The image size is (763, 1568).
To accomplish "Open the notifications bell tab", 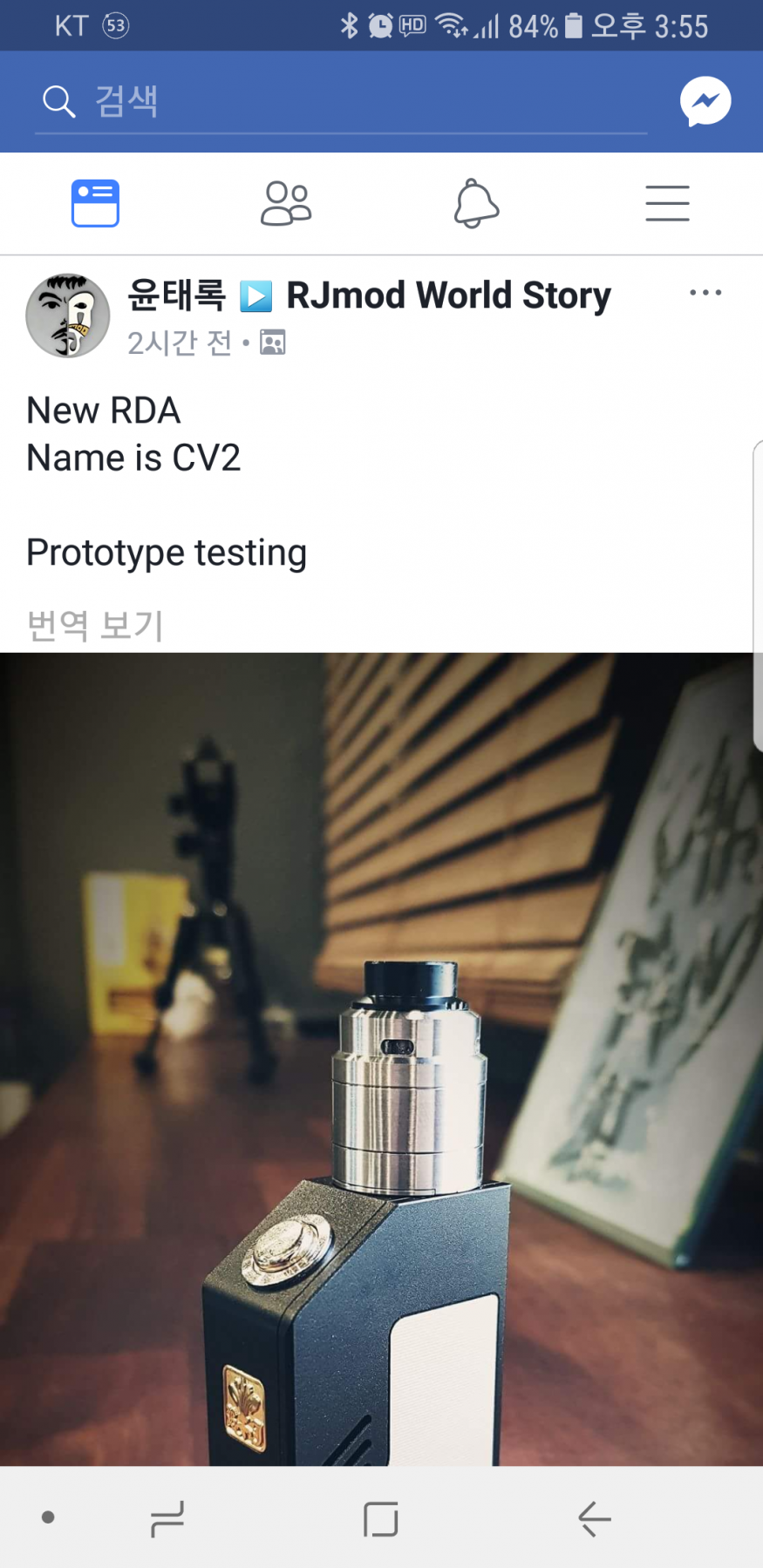I will click(476, 204).
